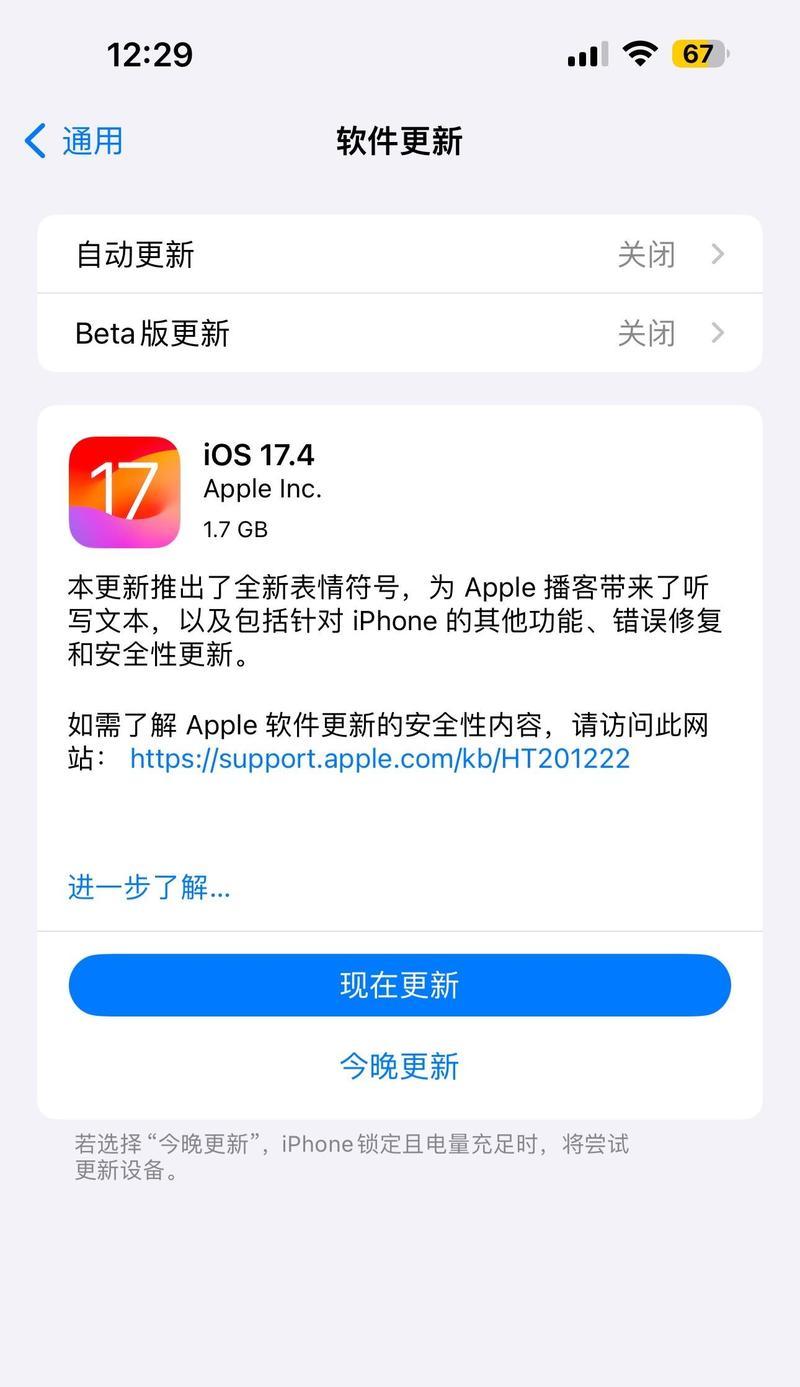
Task: Go back to 通用 settings
Action: click(x=74, y=141)
